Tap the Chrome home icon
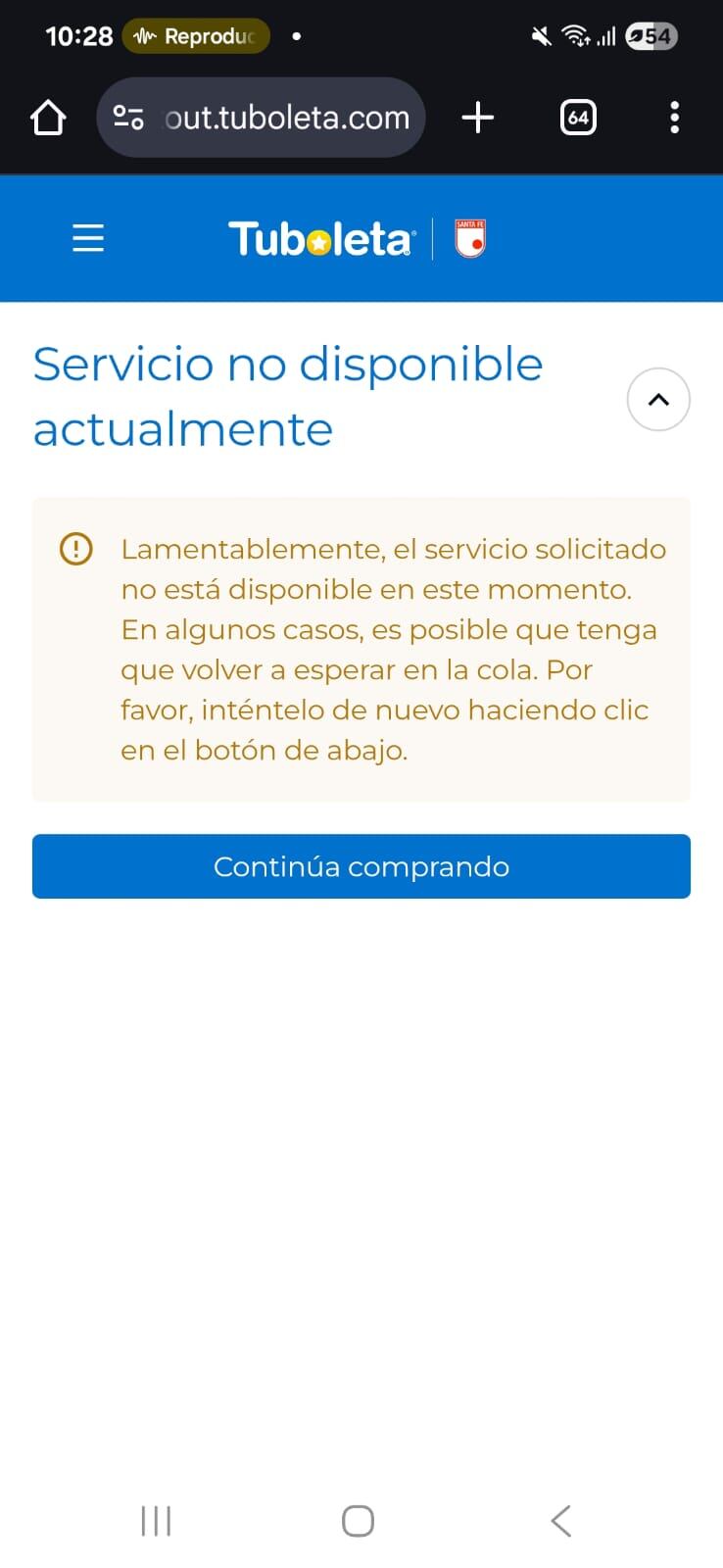This screenshot has height=1568, width=723. pos(47,118)
